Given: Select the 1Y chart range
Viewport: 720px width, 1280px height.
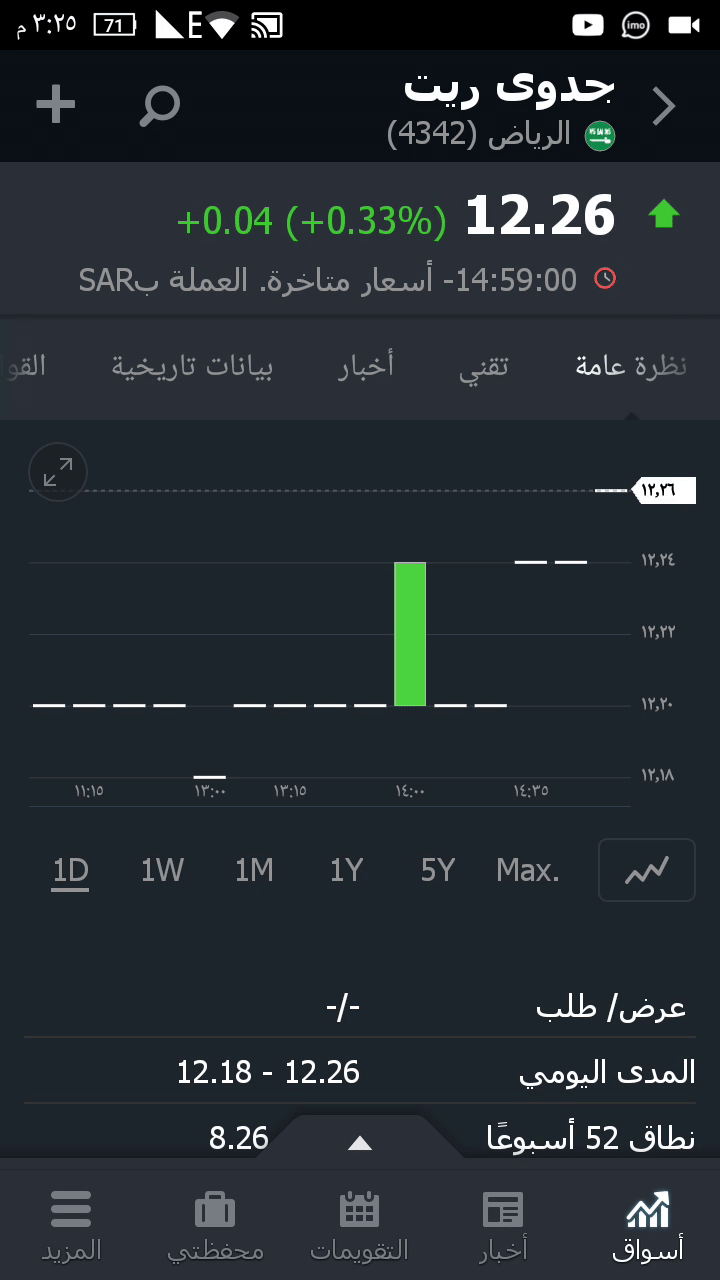Looking at the screenshot, I should click(x=346, y=871).
